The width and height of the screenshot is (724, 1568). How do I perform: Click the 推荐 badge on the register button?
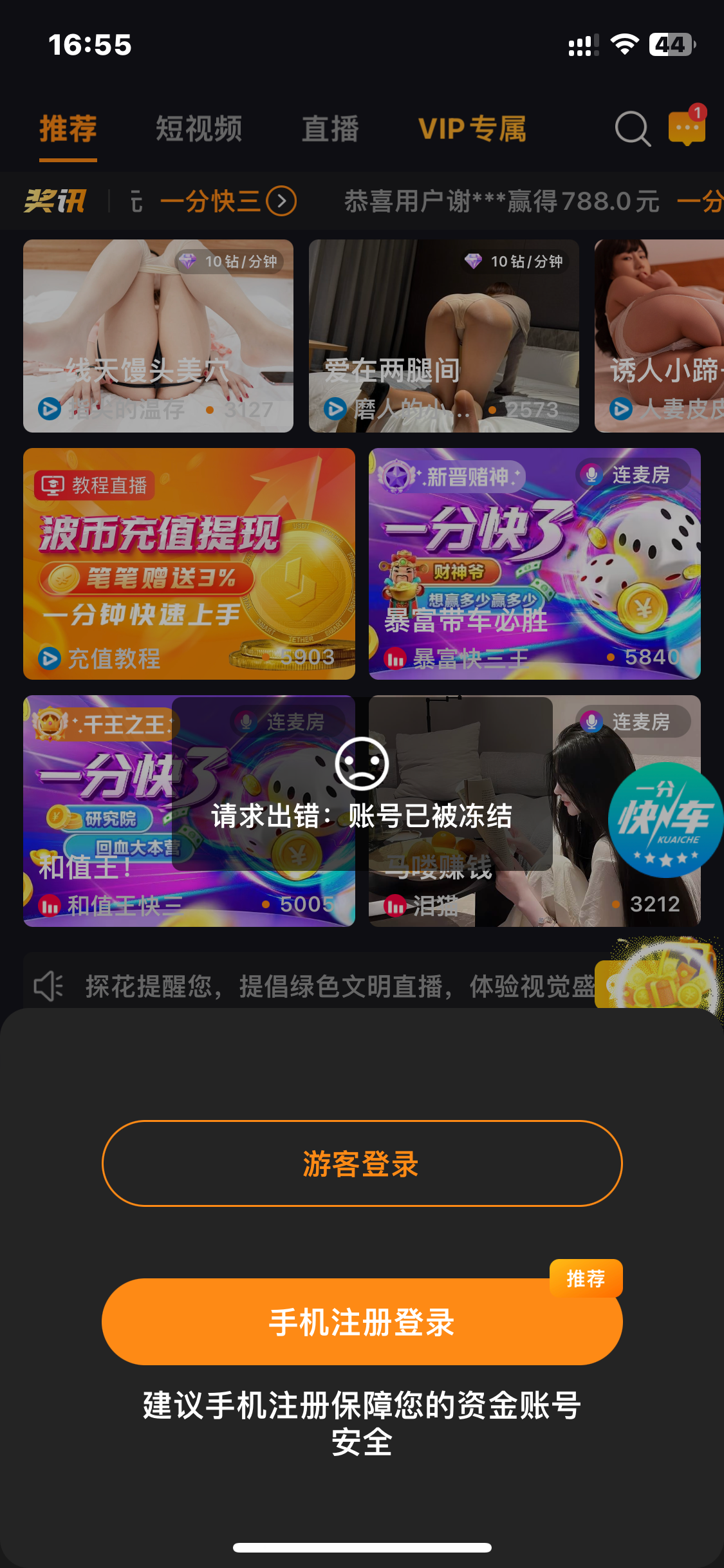pos(585,1278)
